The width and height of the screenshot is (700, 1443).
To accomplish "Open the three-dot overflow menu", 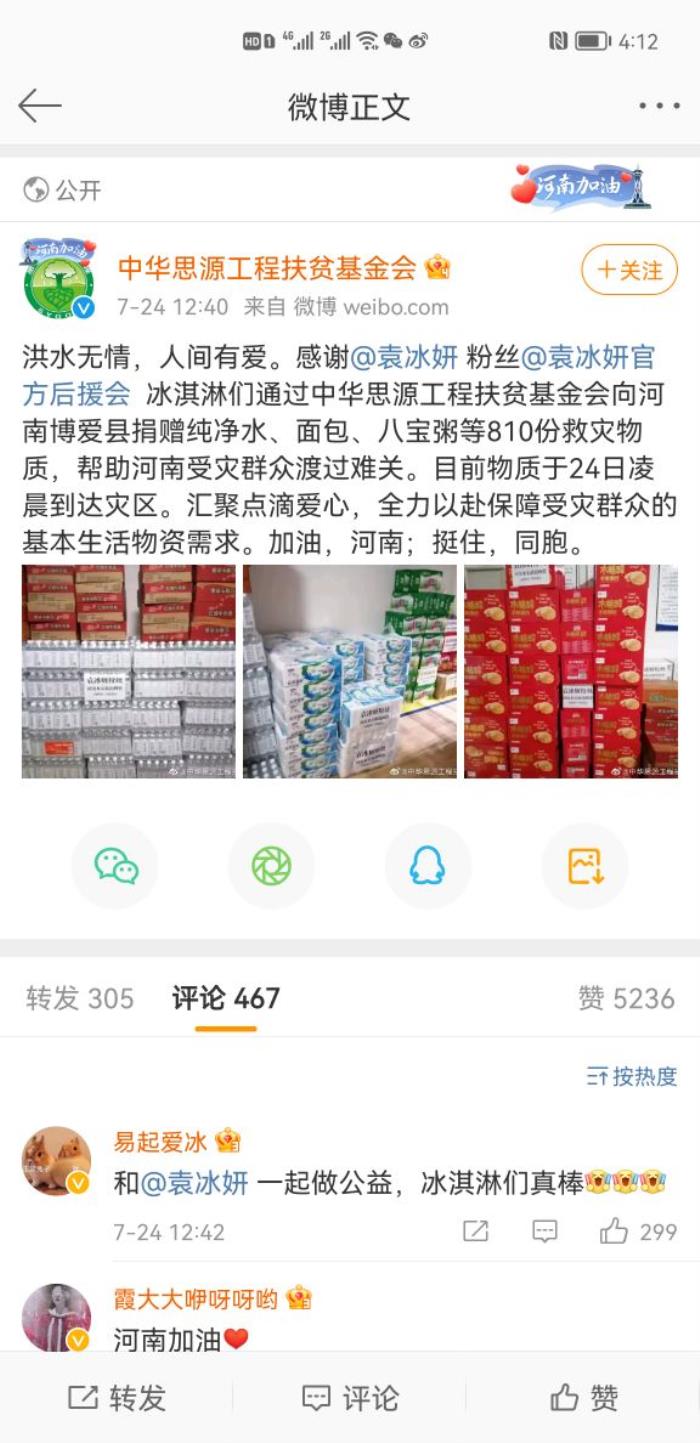I will (659, 106).
